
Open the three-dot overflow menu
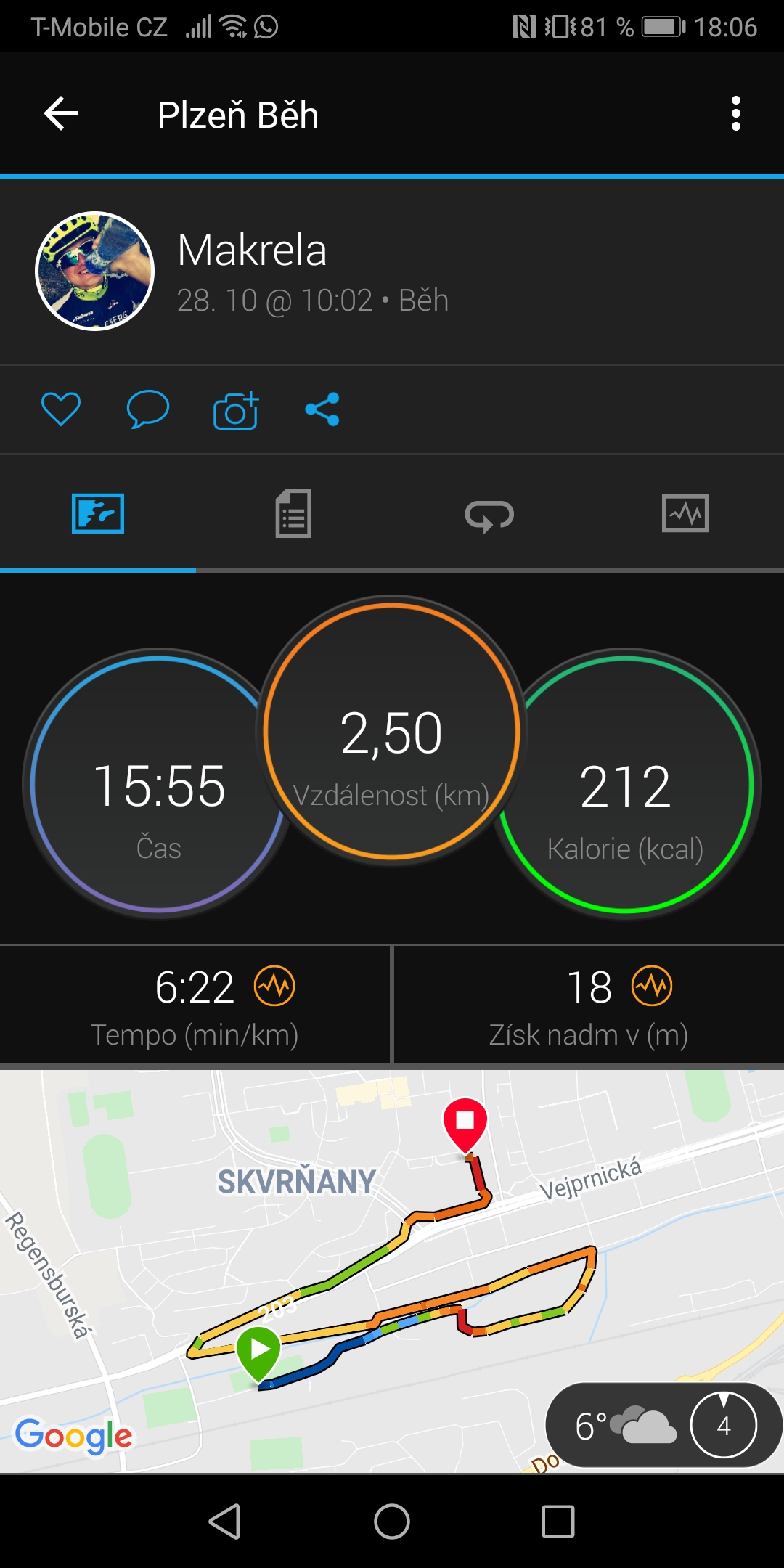click(x=735, y=114)
